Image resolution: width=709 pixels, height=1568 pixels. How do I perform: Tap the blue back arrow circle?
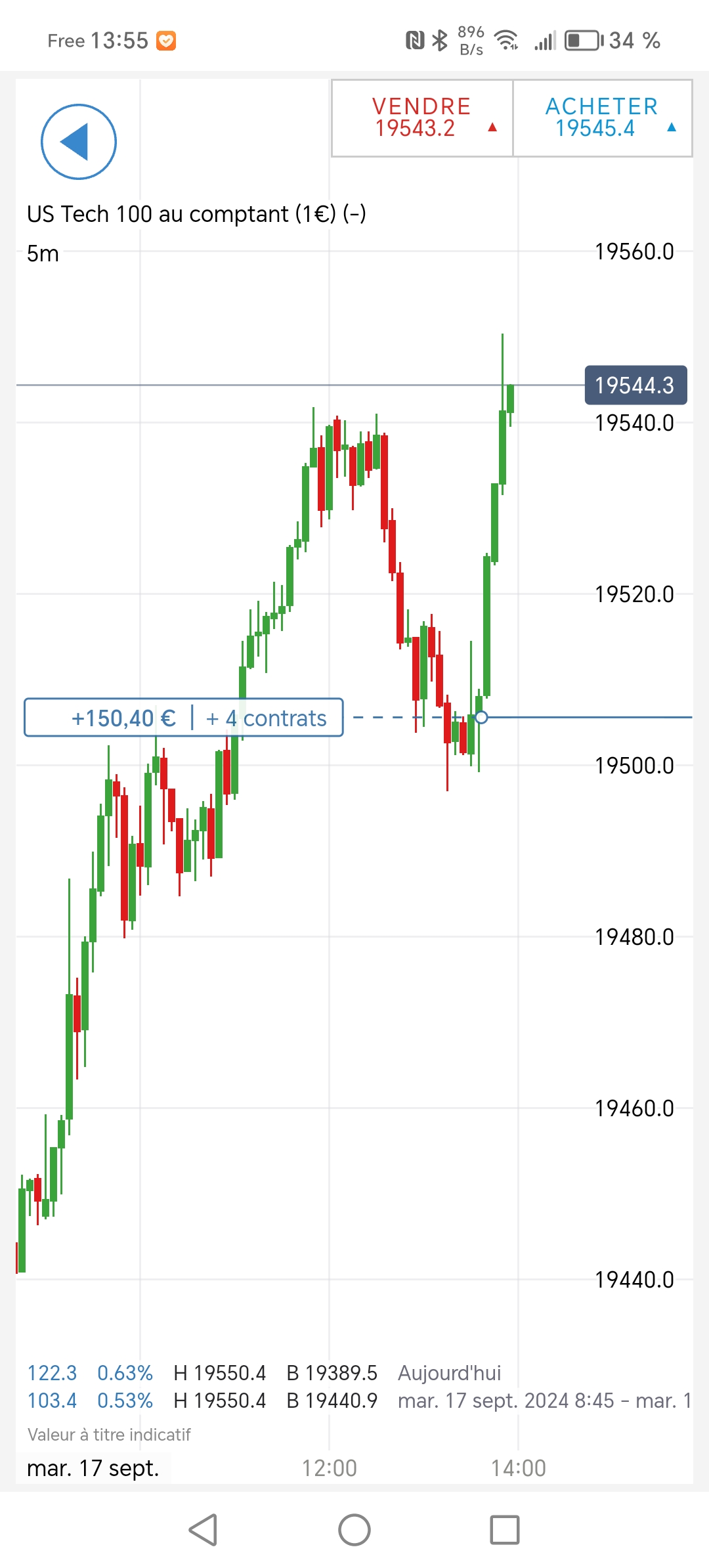[x=78, y=142]
